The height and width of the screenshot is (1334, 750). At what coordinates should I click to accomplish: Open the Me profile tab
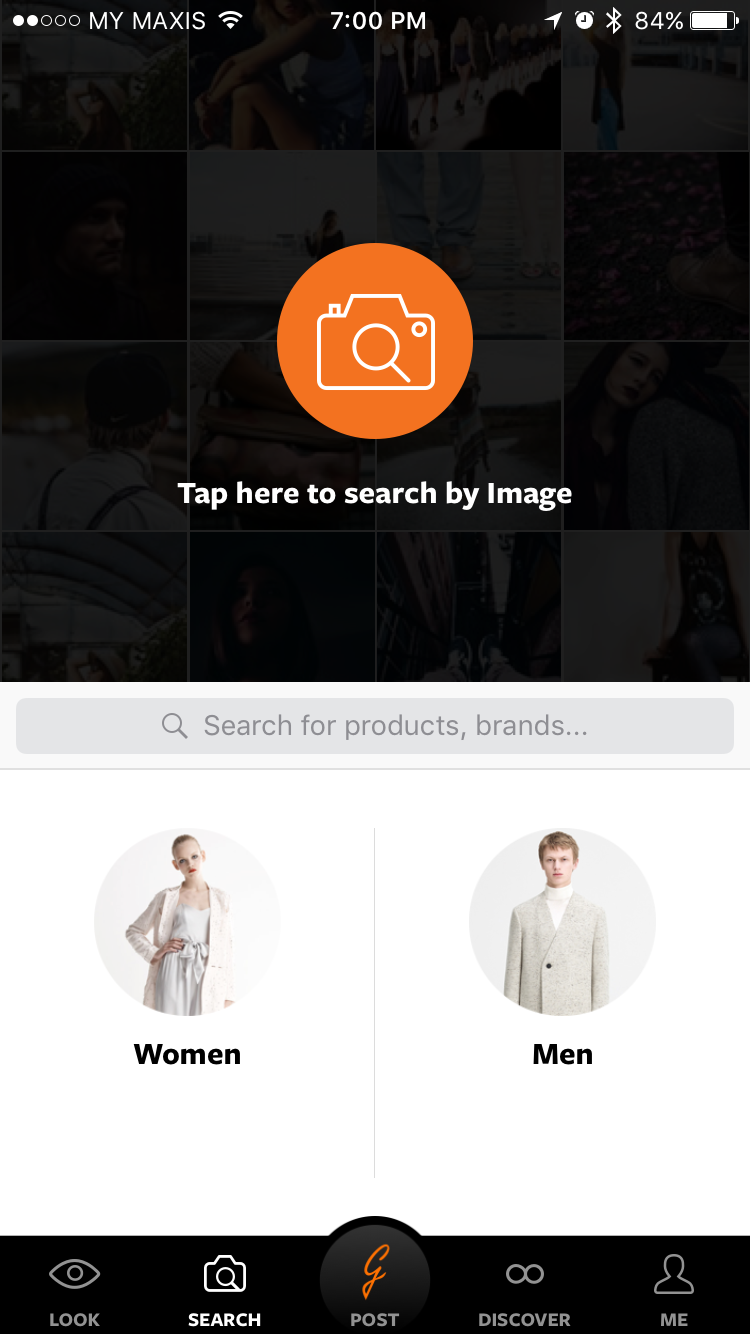[x=673, y=1290]
